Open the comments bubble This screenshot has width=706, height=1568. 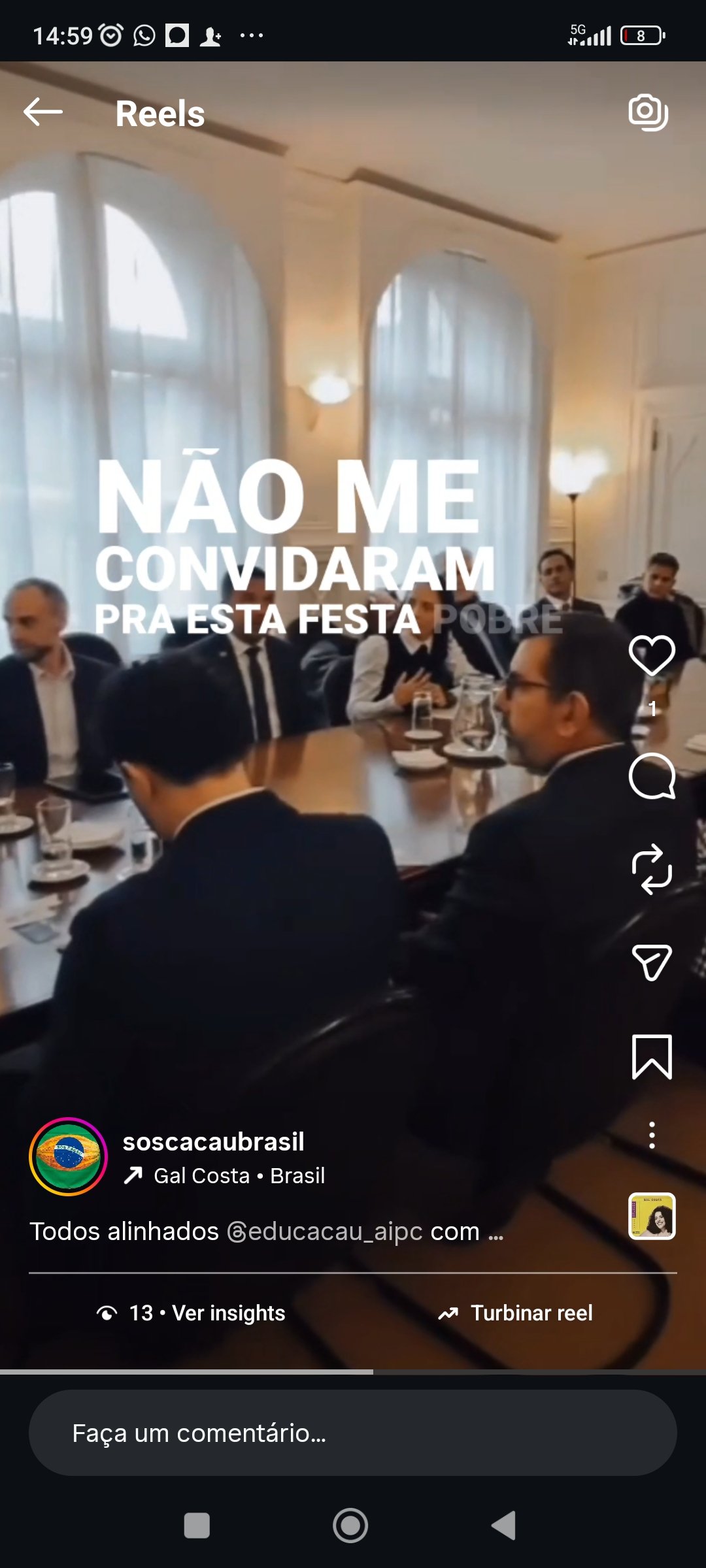pyautogui.click(x=652, y=776)
